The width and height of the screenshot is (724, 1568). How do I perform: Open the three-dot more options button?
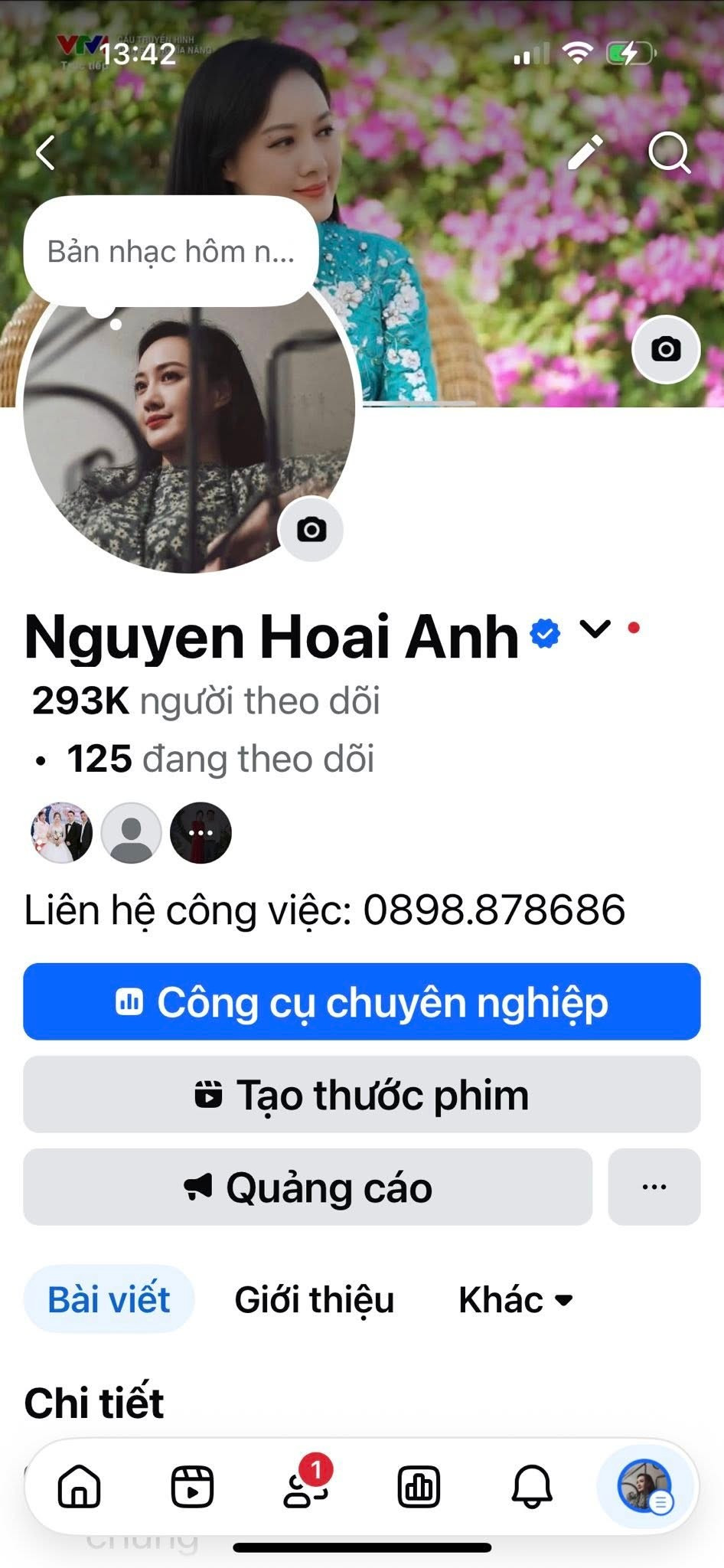click(654, 1187)
